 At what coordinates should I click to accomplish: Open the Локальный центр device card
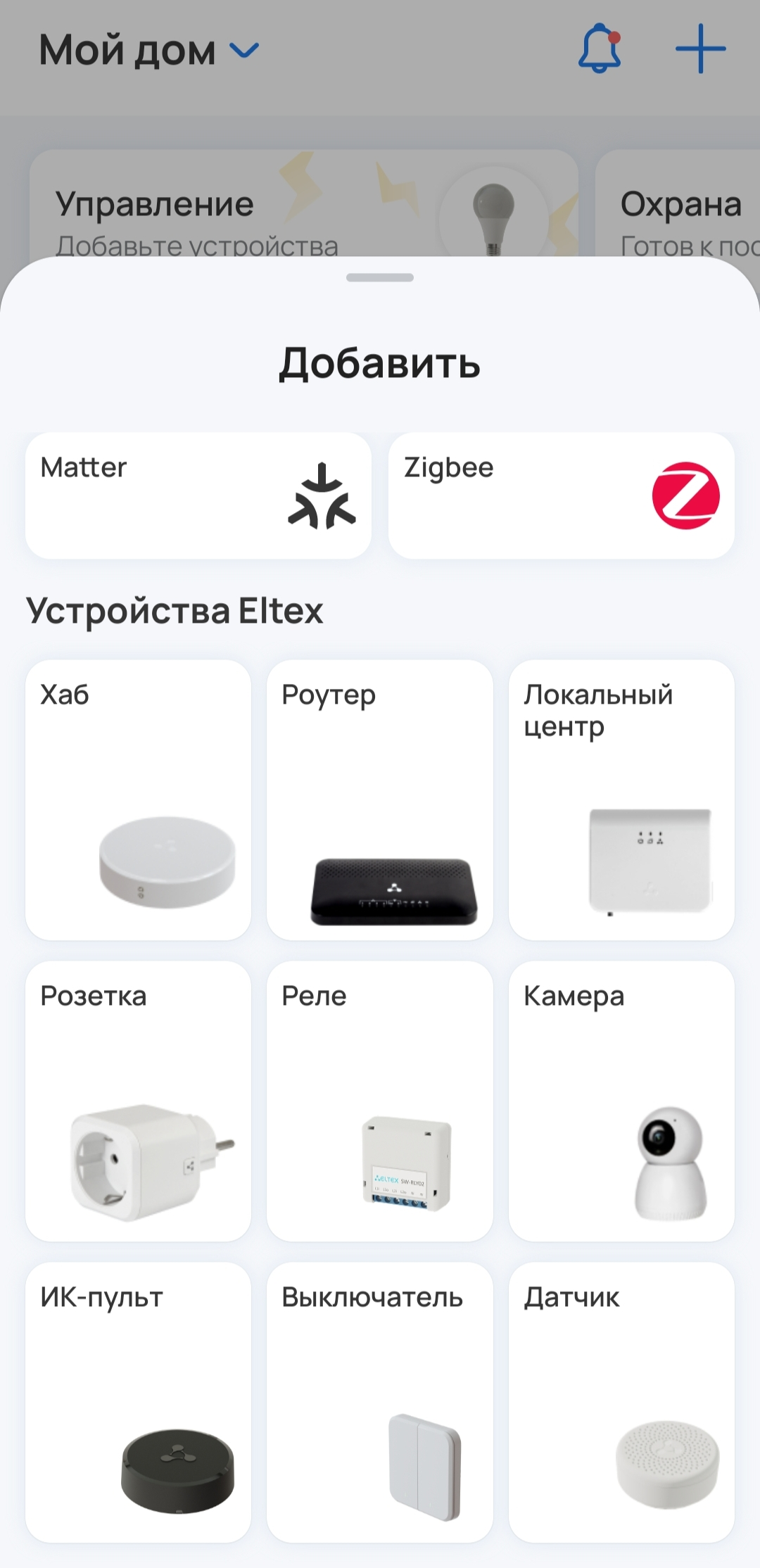tap(621, 799)
